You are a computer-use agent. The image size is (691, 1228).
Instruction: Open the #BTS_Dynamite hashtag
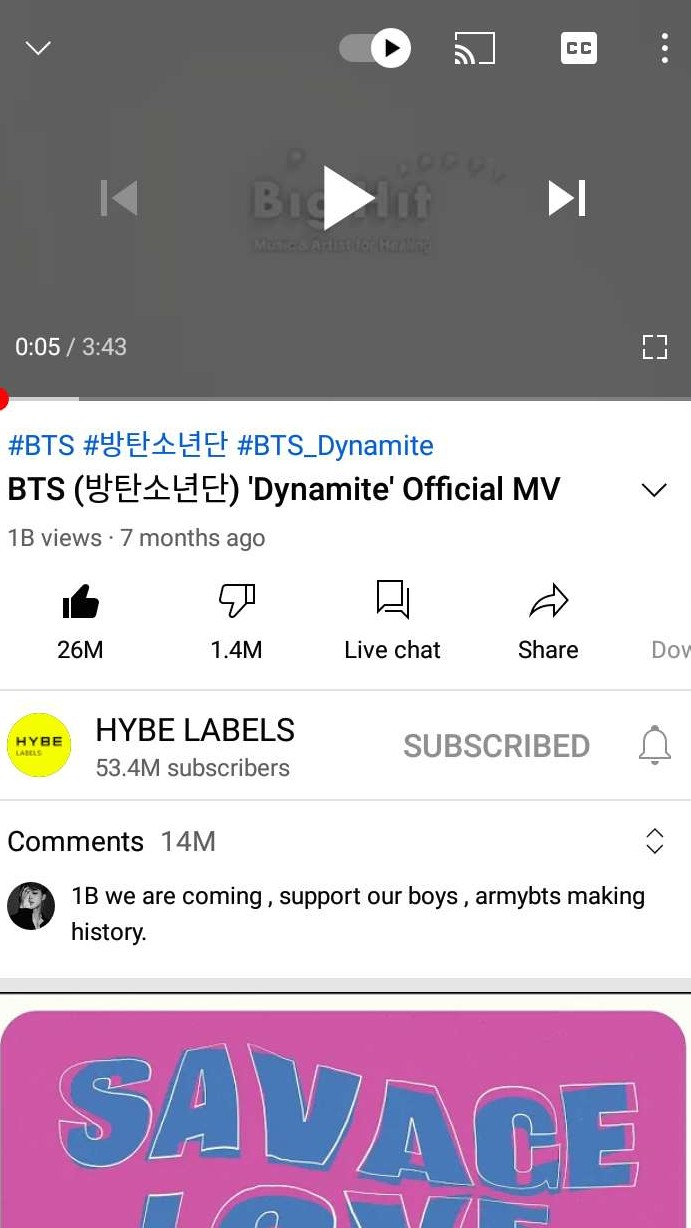coord(335,445)
